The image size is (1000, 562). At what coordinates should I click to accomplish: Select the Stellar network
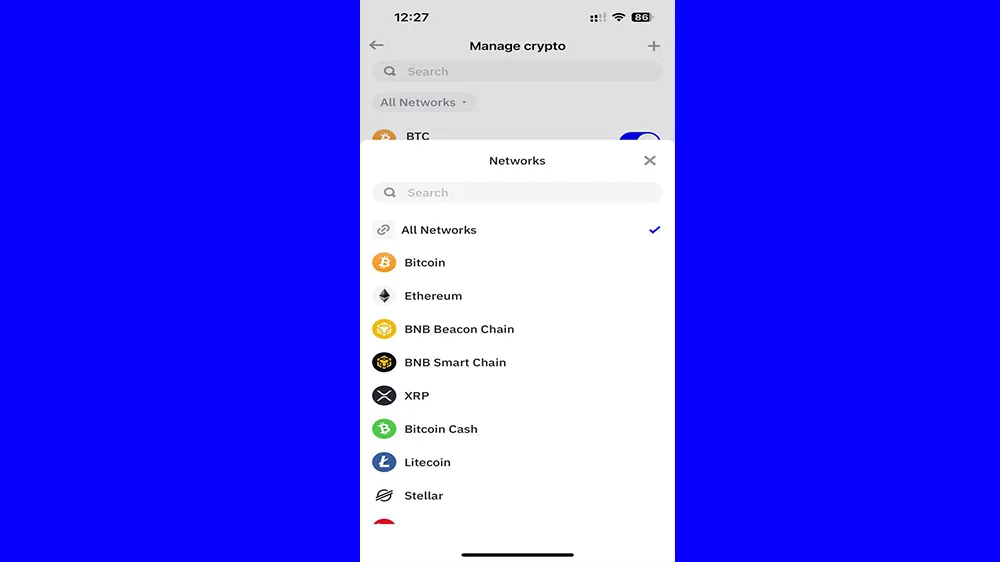[x=424, y=496]
